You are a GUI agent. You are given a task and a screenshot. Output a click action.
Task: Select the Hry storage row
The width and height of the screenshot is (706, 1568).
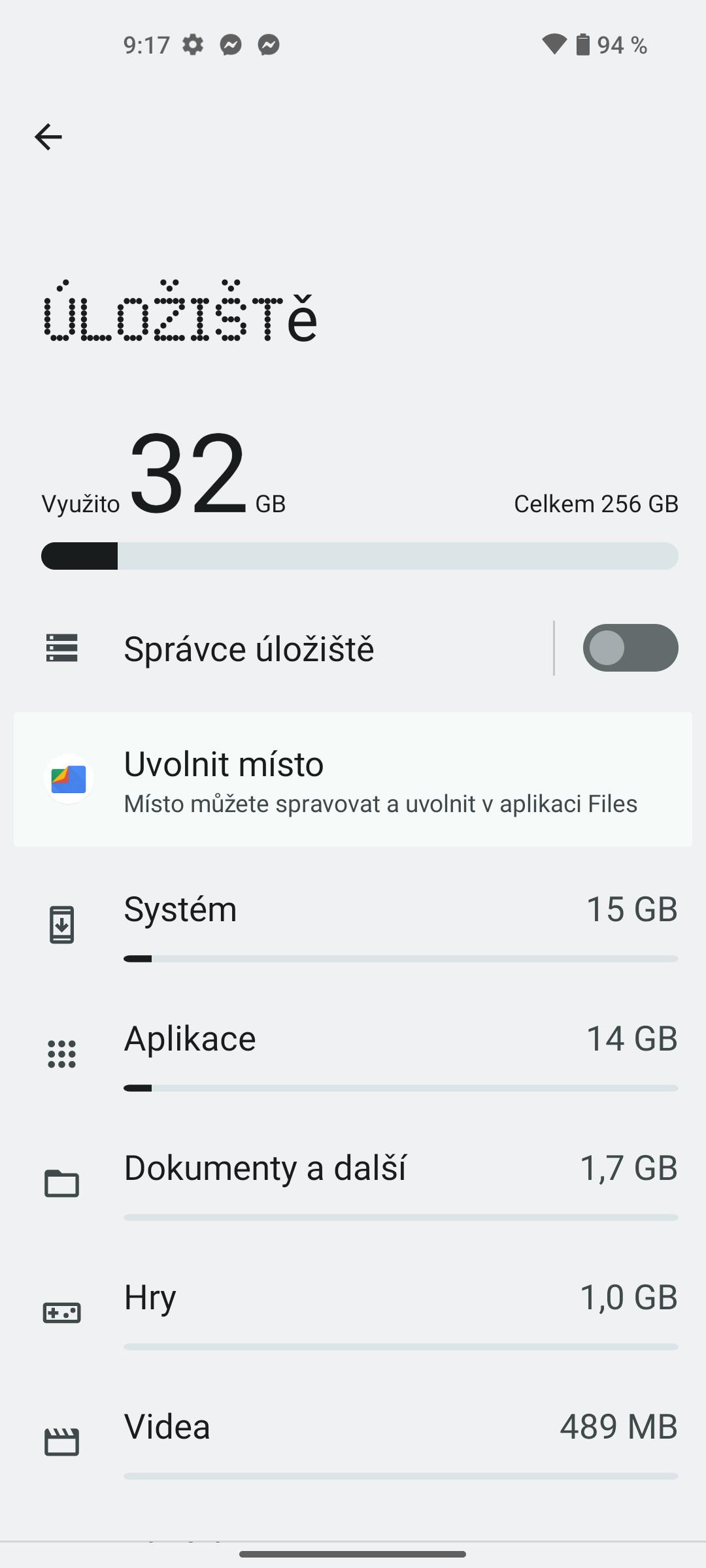pyautogui.click(x=353, y=1314)
